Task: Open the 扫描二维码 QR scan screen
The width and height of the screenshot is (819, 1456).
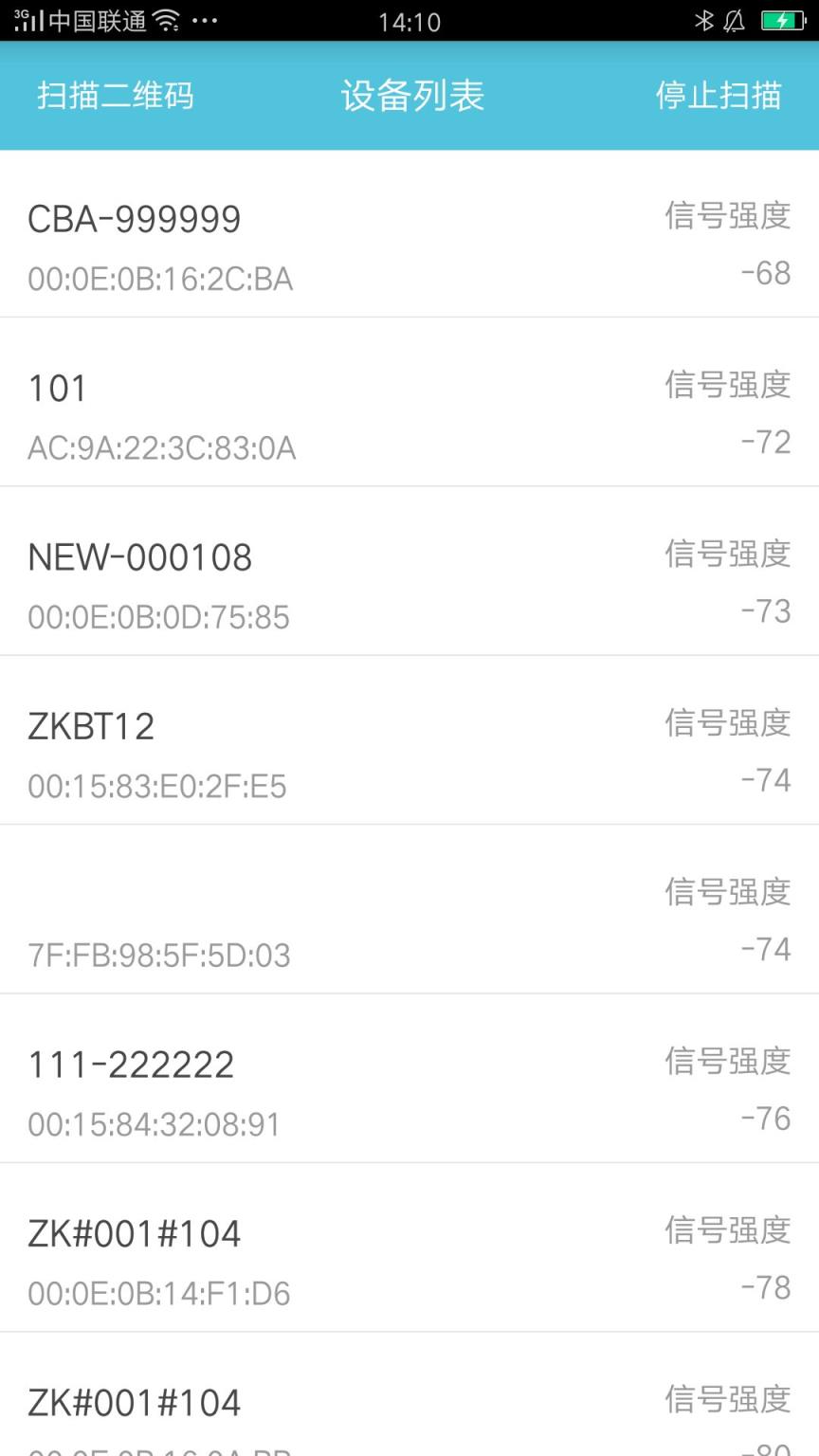Action: (x=114, y=96)
